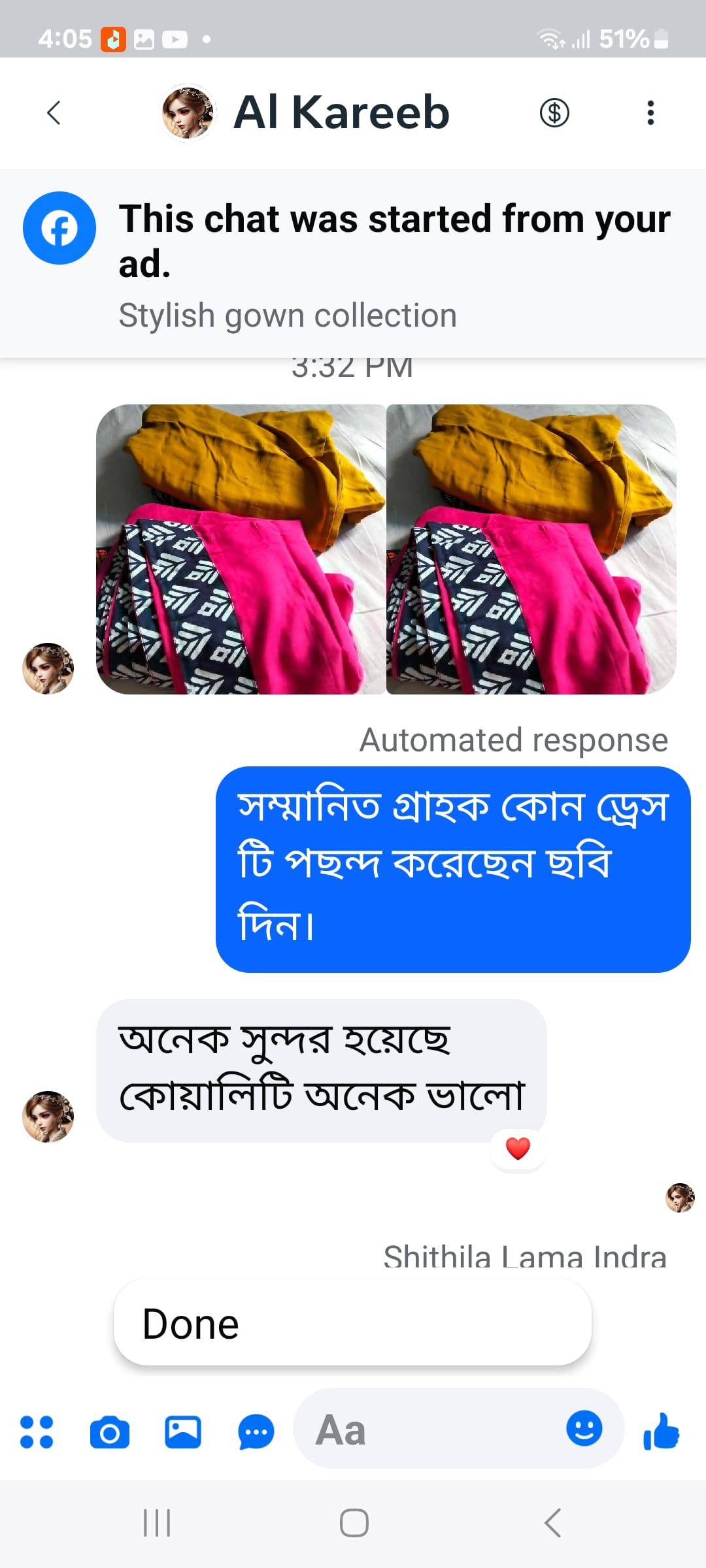Open the emoji picker

pyautogui.click(x=584, y=1428)
